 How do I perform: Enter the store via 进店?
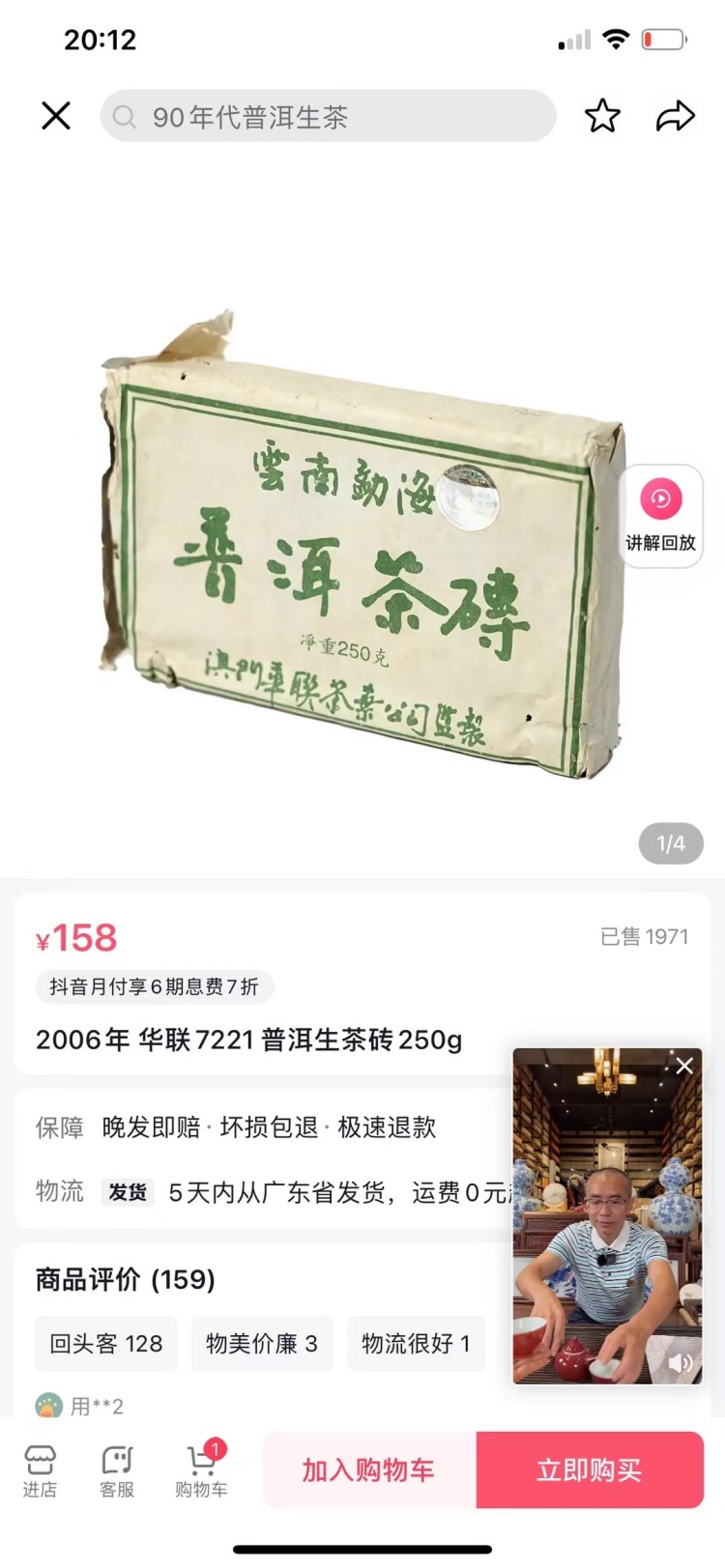(40, 1470)
